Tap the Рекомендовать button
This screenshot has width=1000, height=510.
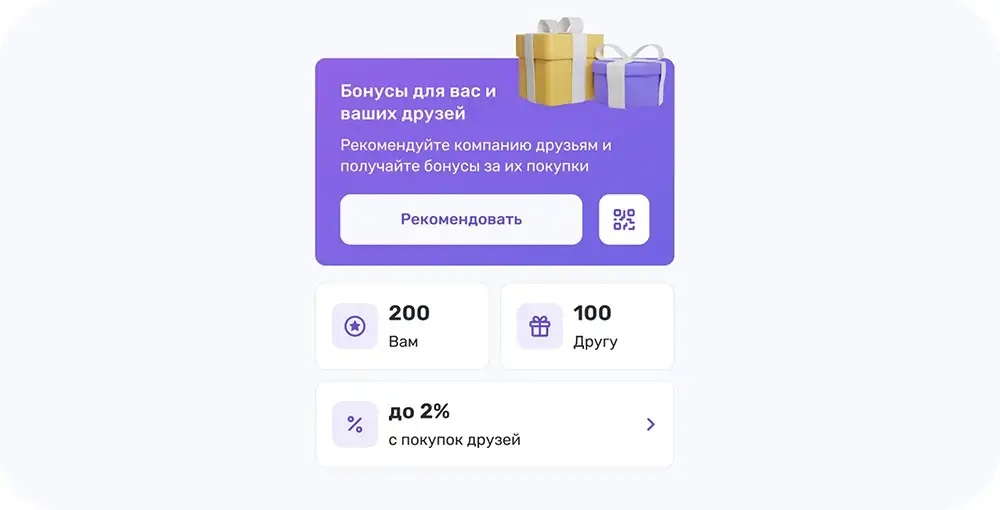(461, 220)
